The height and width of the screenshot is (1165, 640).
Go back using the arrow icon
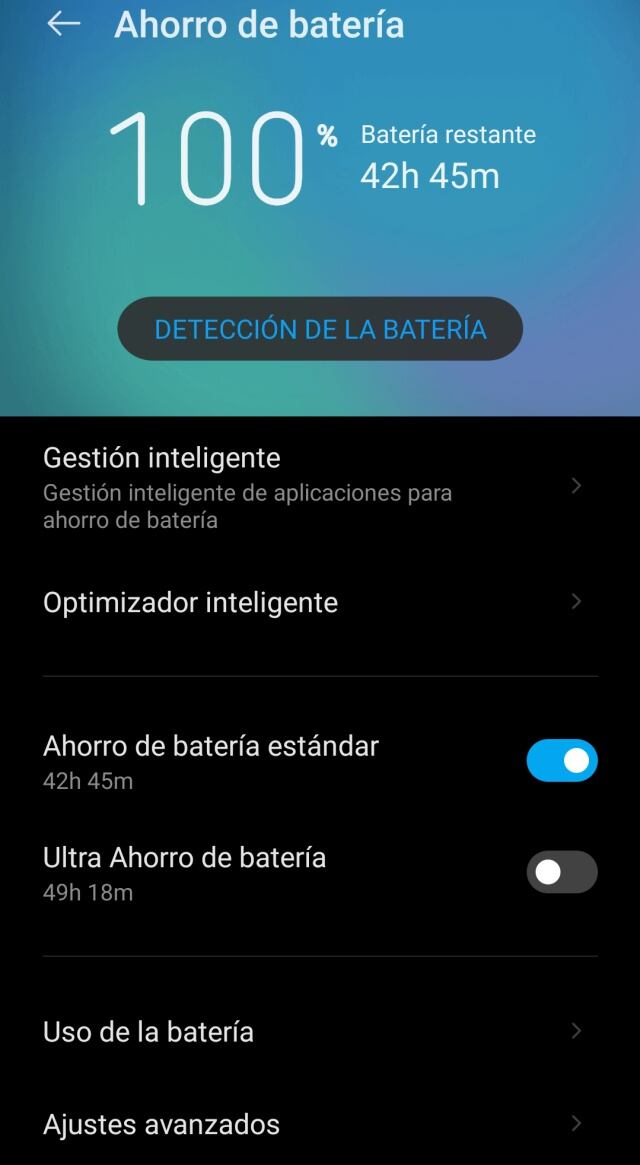pos(63,24)
